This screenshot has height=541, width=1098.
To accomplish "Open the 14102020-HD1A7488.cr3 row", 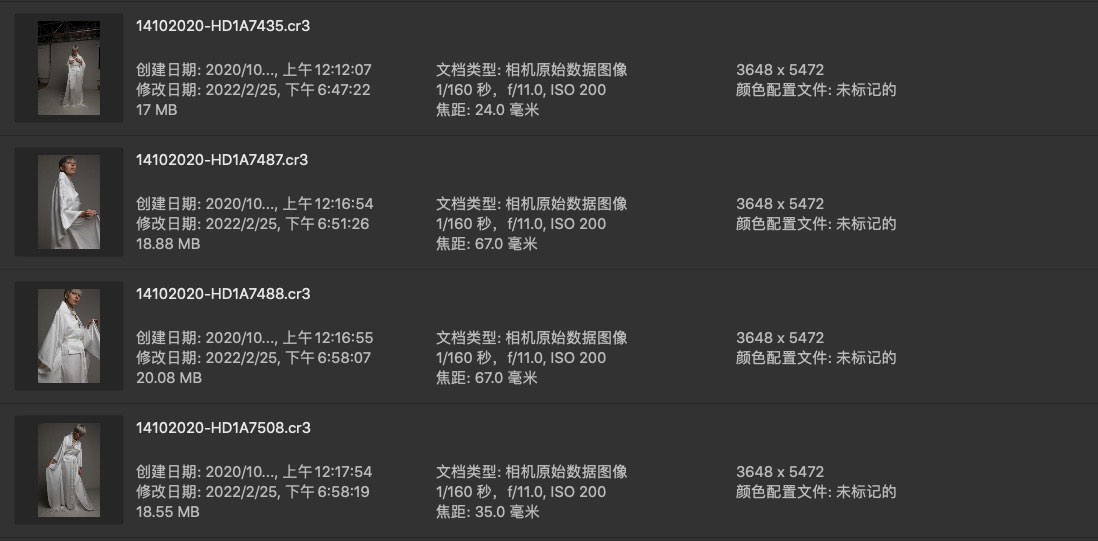I will (x=222, y=294).
